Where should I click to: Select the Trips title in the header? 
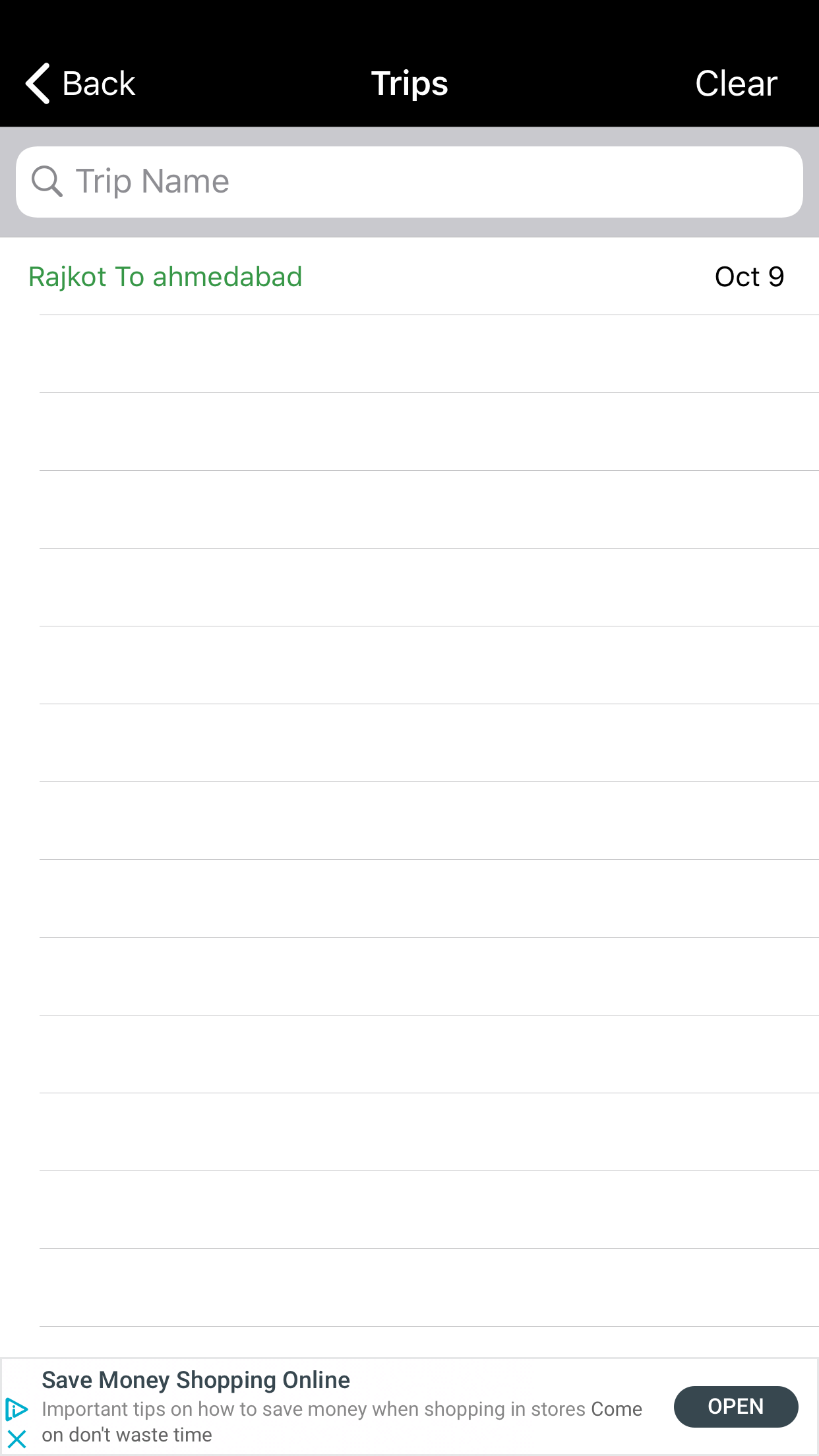(x=409, y=83)
